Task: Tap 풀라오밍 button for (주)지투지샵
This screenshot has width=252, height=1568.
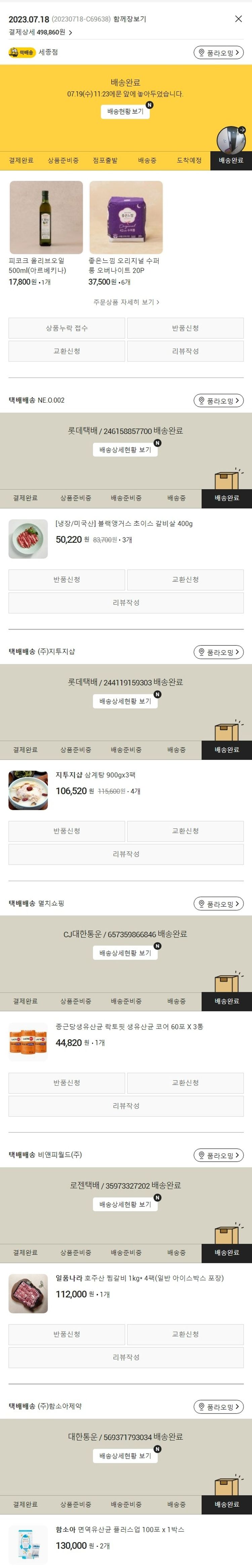Action: [x=218, y=652]
